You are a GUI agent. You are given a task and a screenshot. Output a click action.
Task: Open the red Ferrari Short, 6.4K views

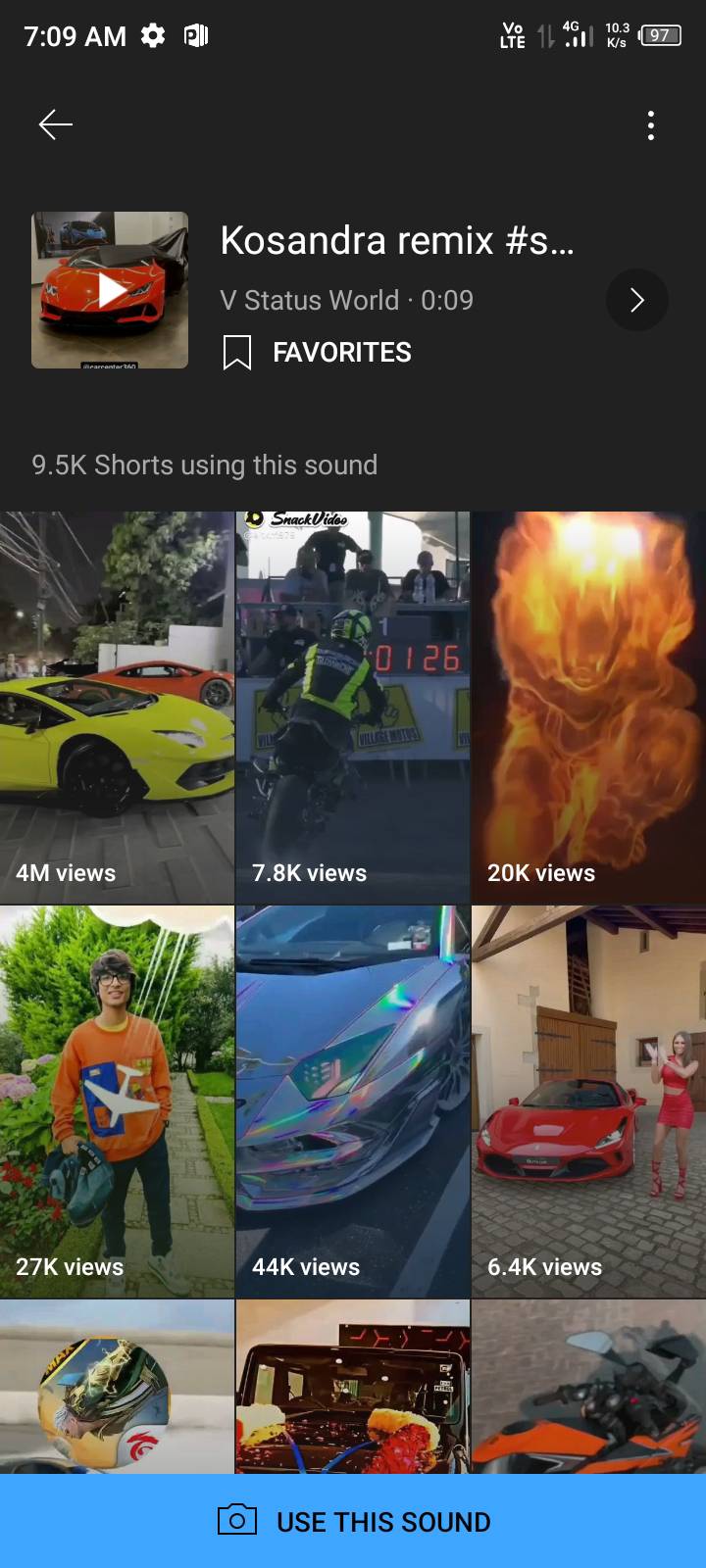click(x=588, y=1102)
